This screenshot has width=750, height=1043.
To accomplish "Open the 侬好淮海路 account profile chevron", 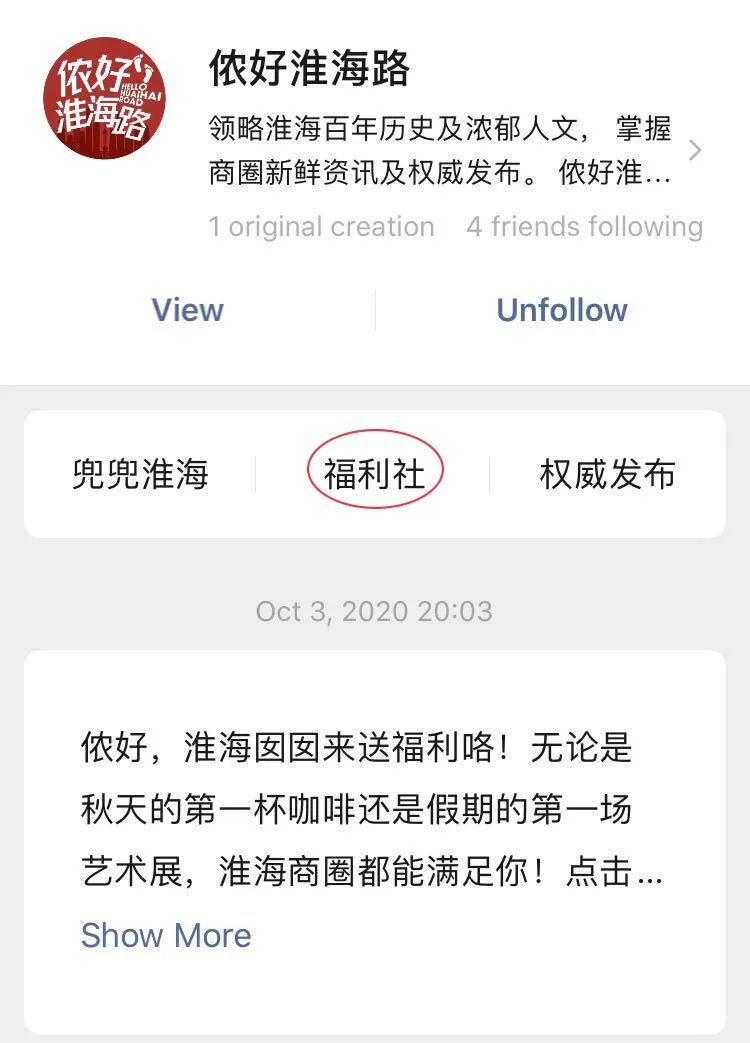I will point(696,151).
